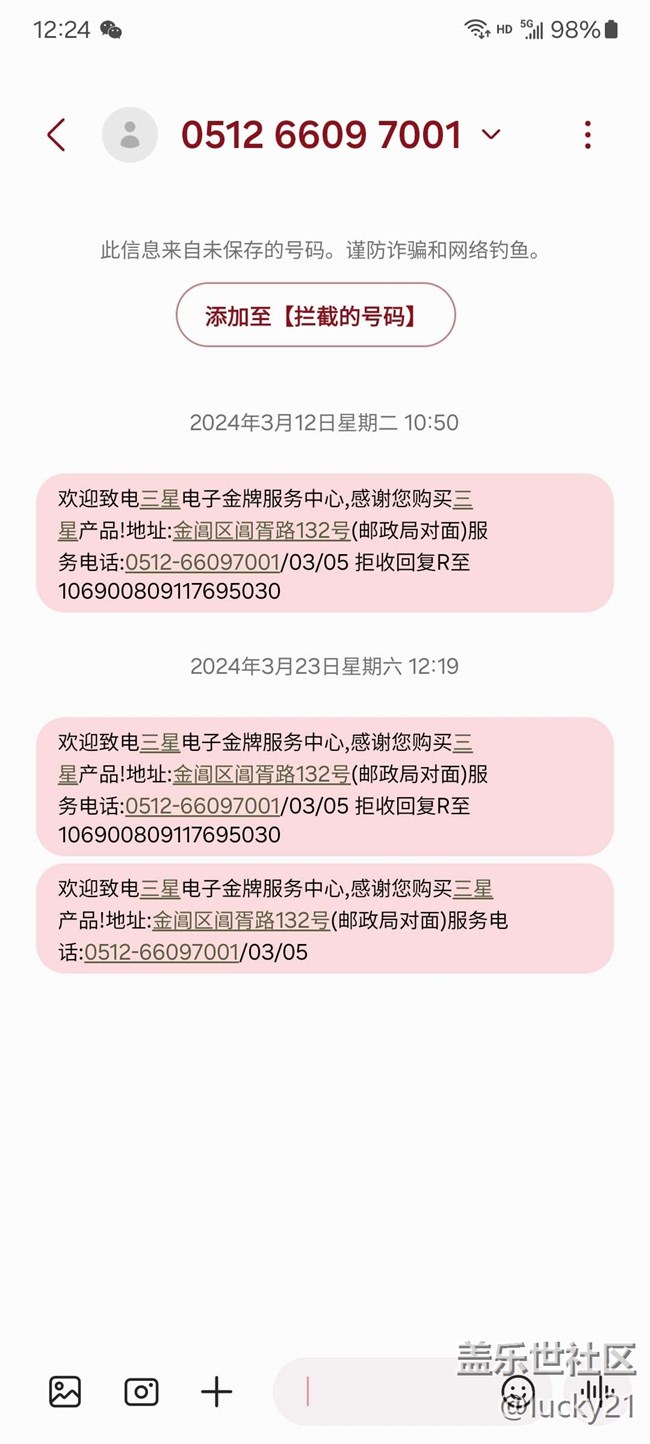Open the gallery image picker icon
The width and height of the screenshot is (650, 1444).
(x=65, y=1391)
